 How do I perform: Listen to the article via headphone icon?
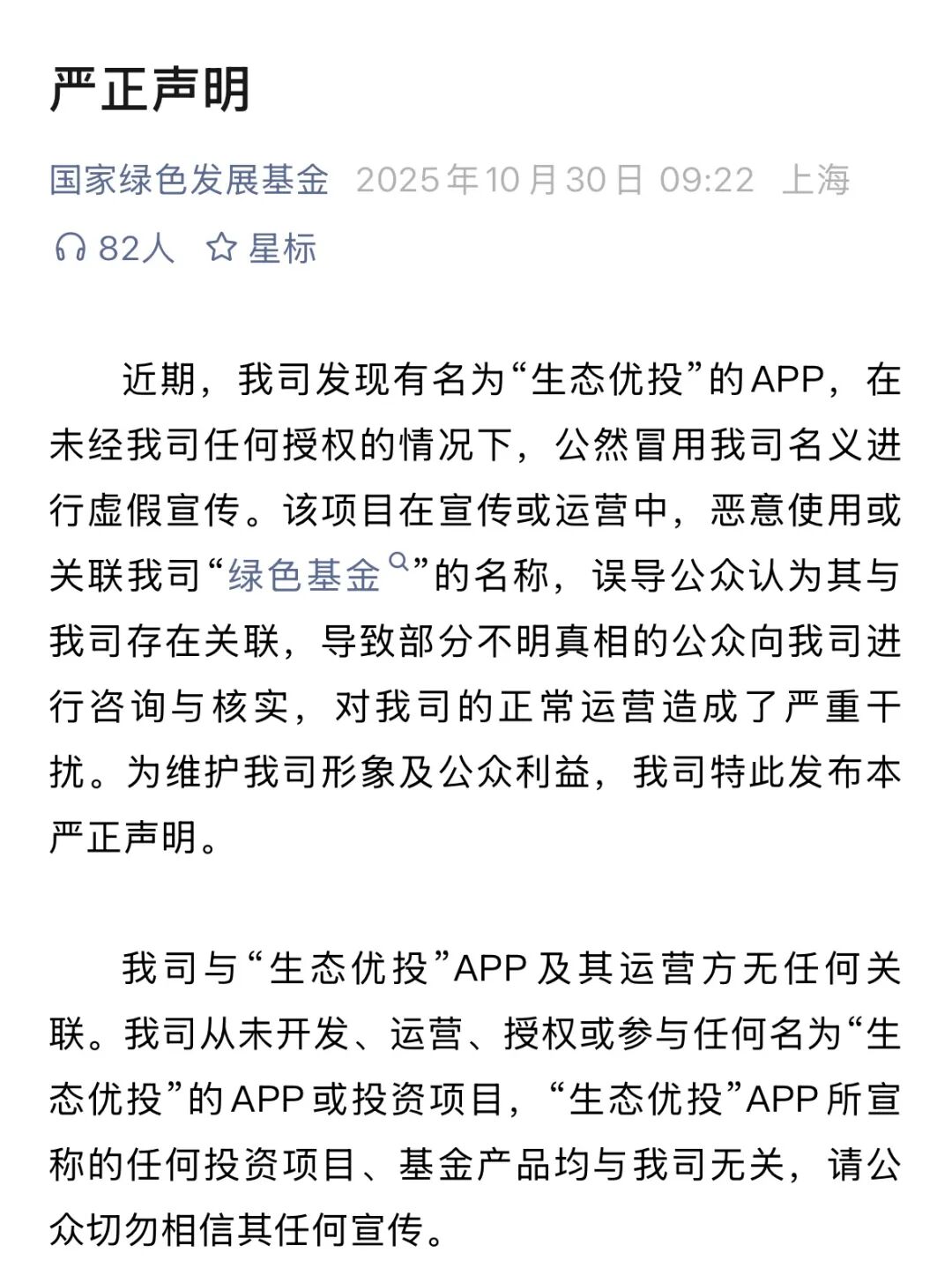71,248
